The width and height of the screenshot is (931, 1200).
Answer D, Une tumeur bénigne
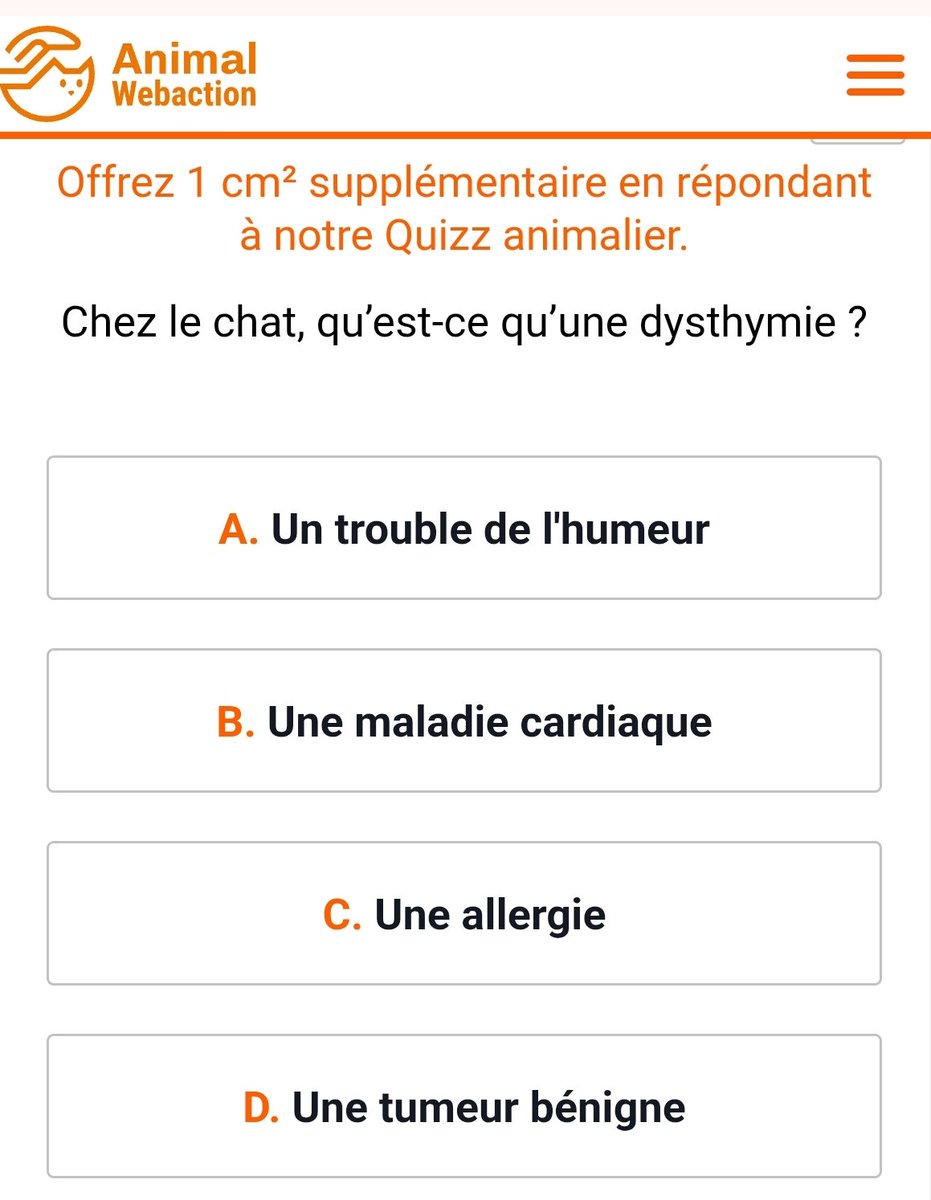(x=464, y=1107)
